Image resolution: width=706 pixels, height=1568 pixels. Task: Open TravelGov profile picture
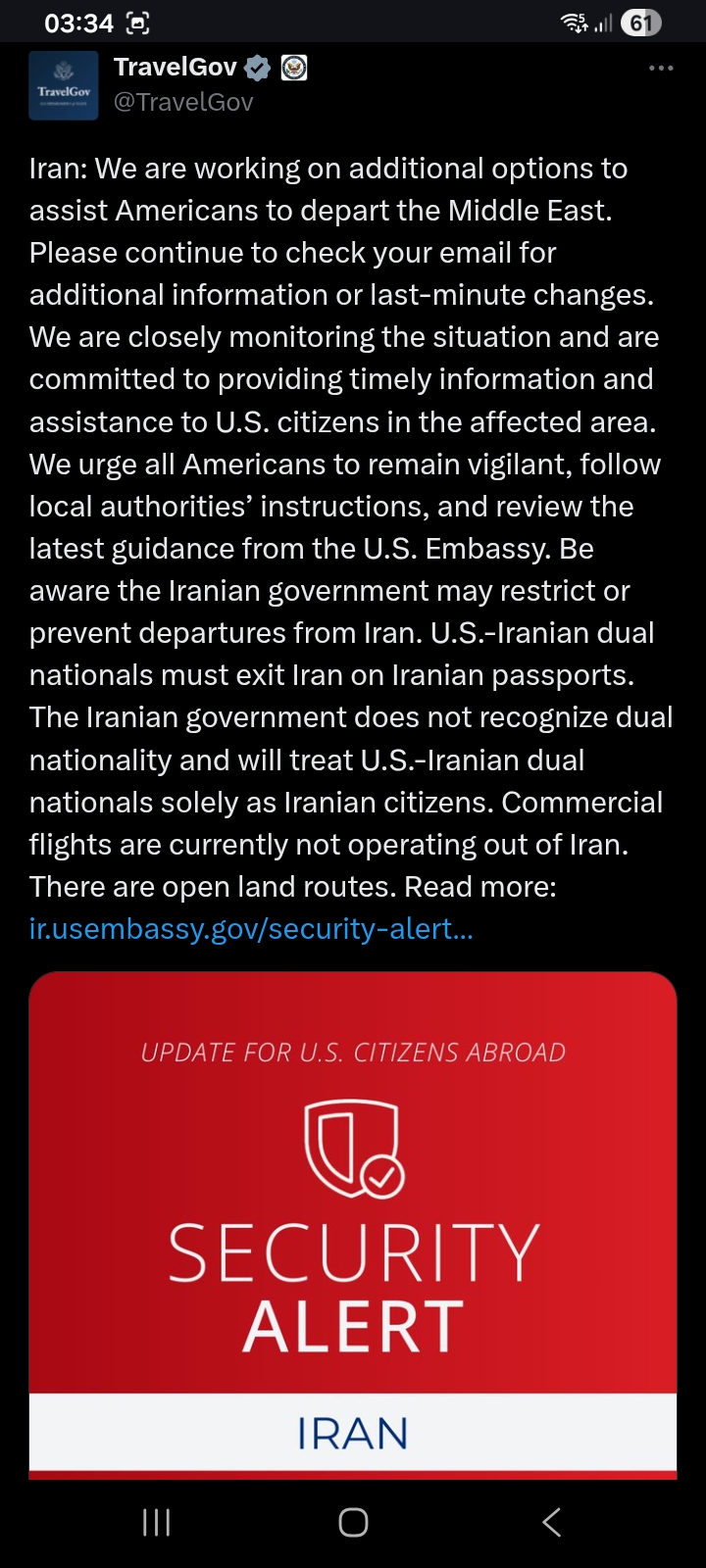(64, 86)
